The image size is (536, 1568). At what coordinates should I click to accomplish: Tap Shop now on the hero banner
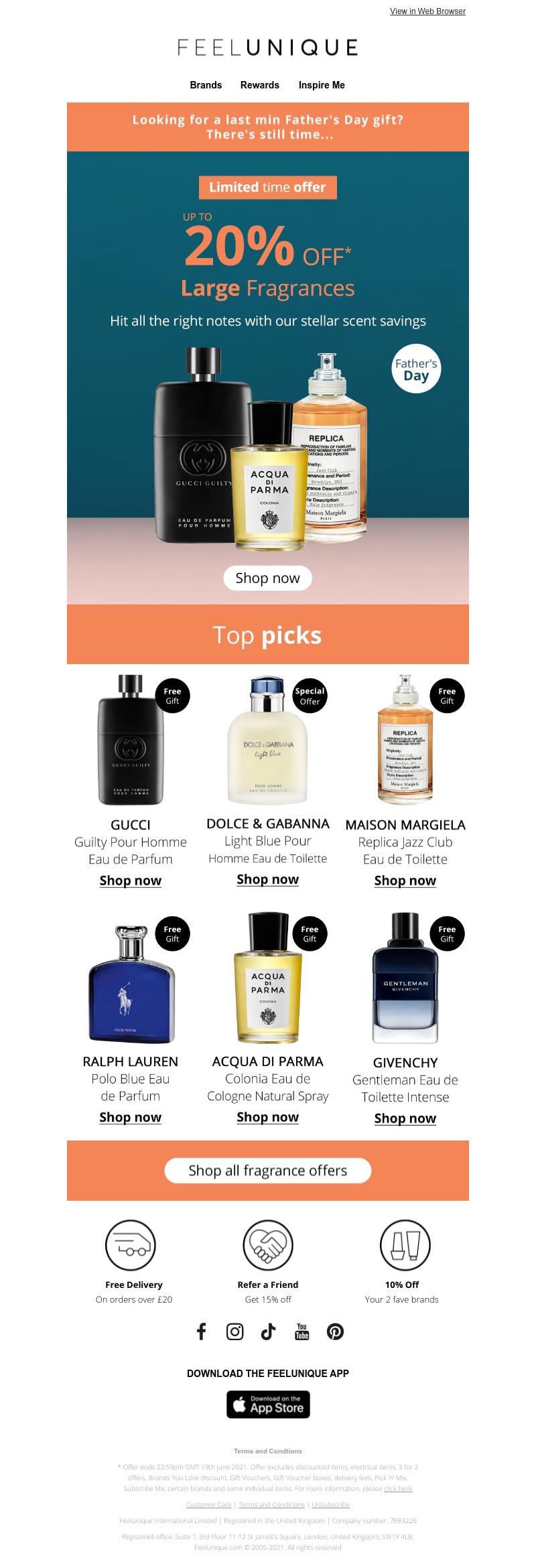[x=267, y=578]
